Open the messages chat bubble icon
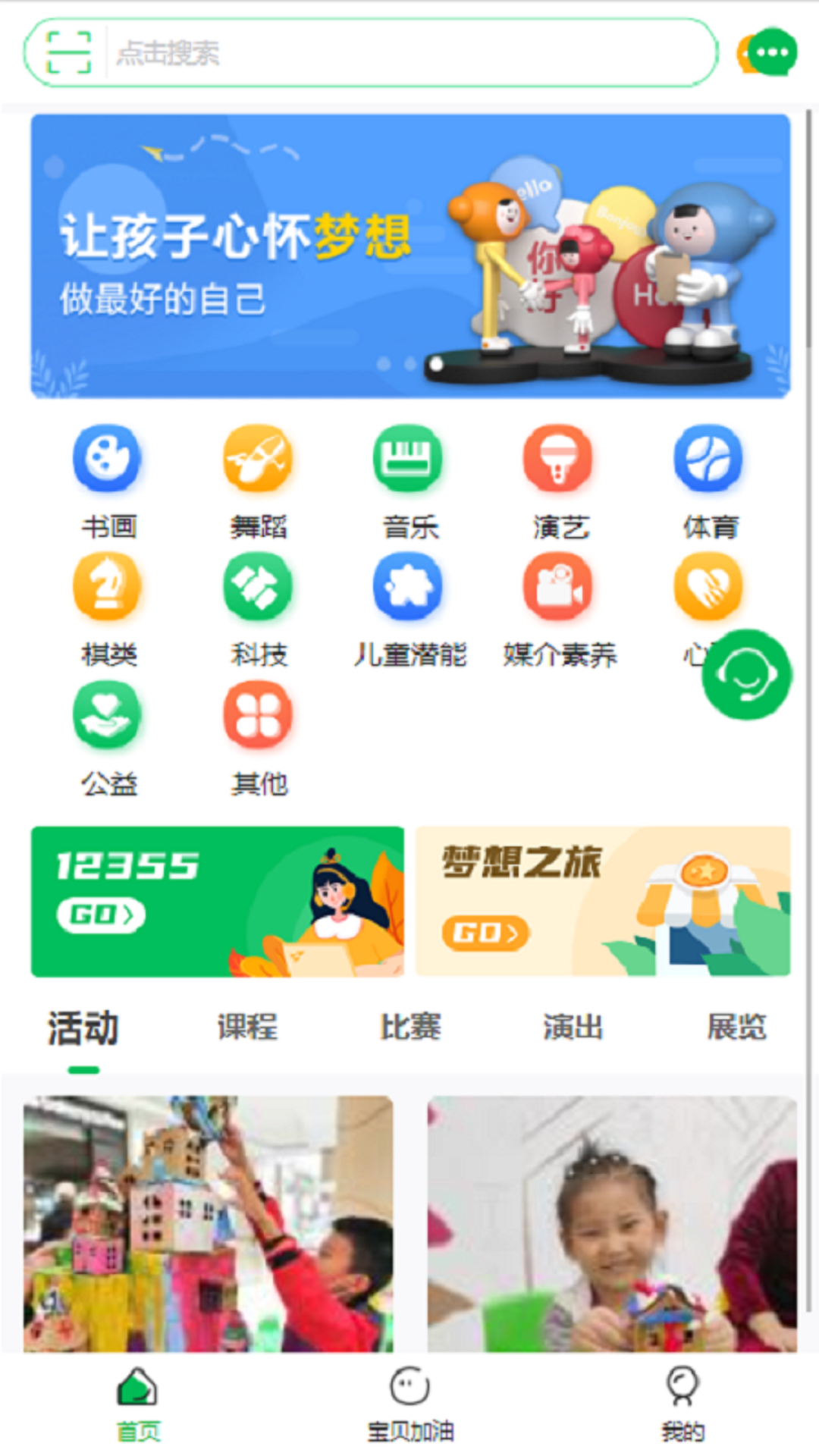819x1456 pixels. pos(767,52)
